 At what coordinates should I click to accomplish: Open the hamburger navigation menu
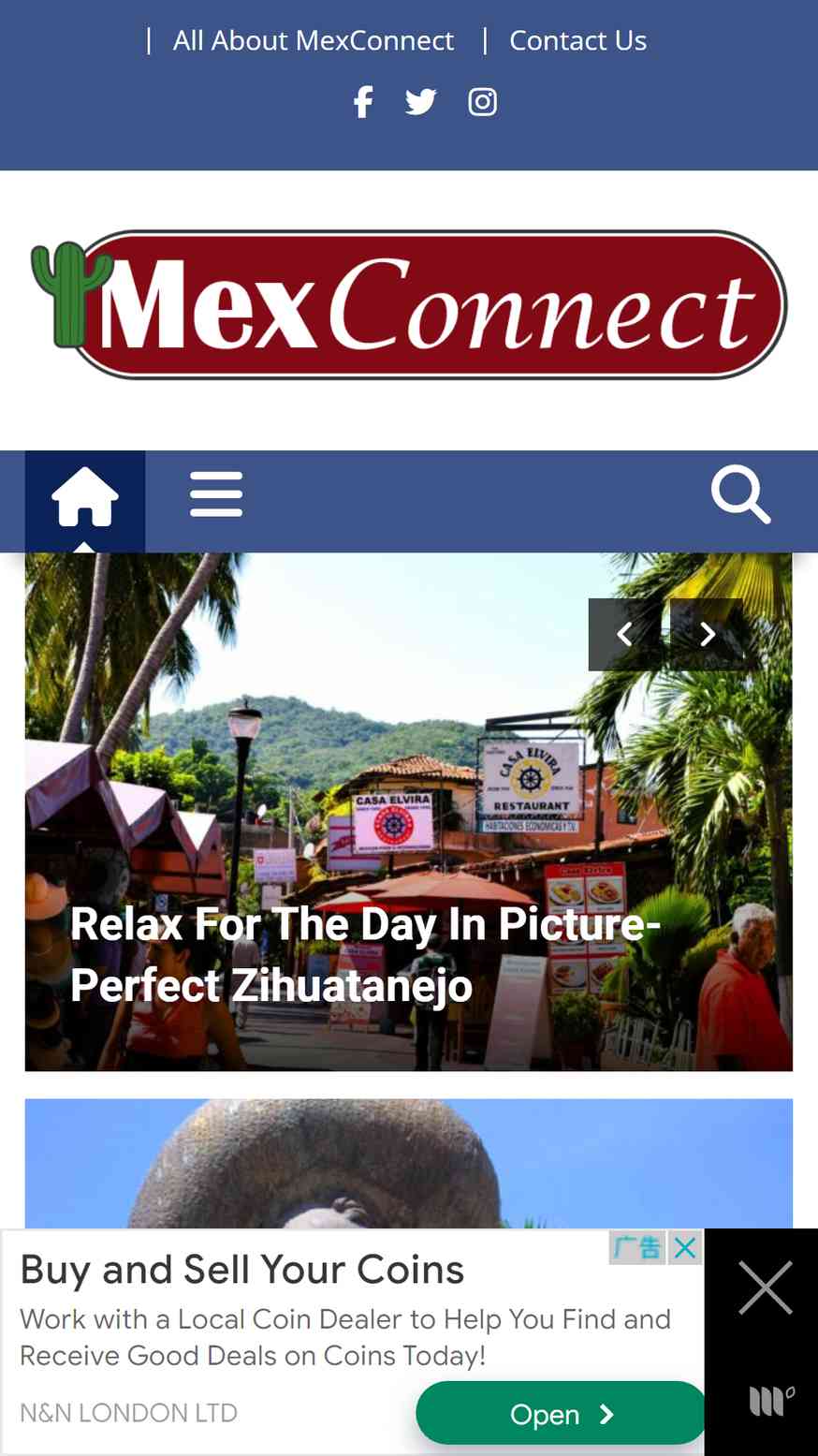216,494
